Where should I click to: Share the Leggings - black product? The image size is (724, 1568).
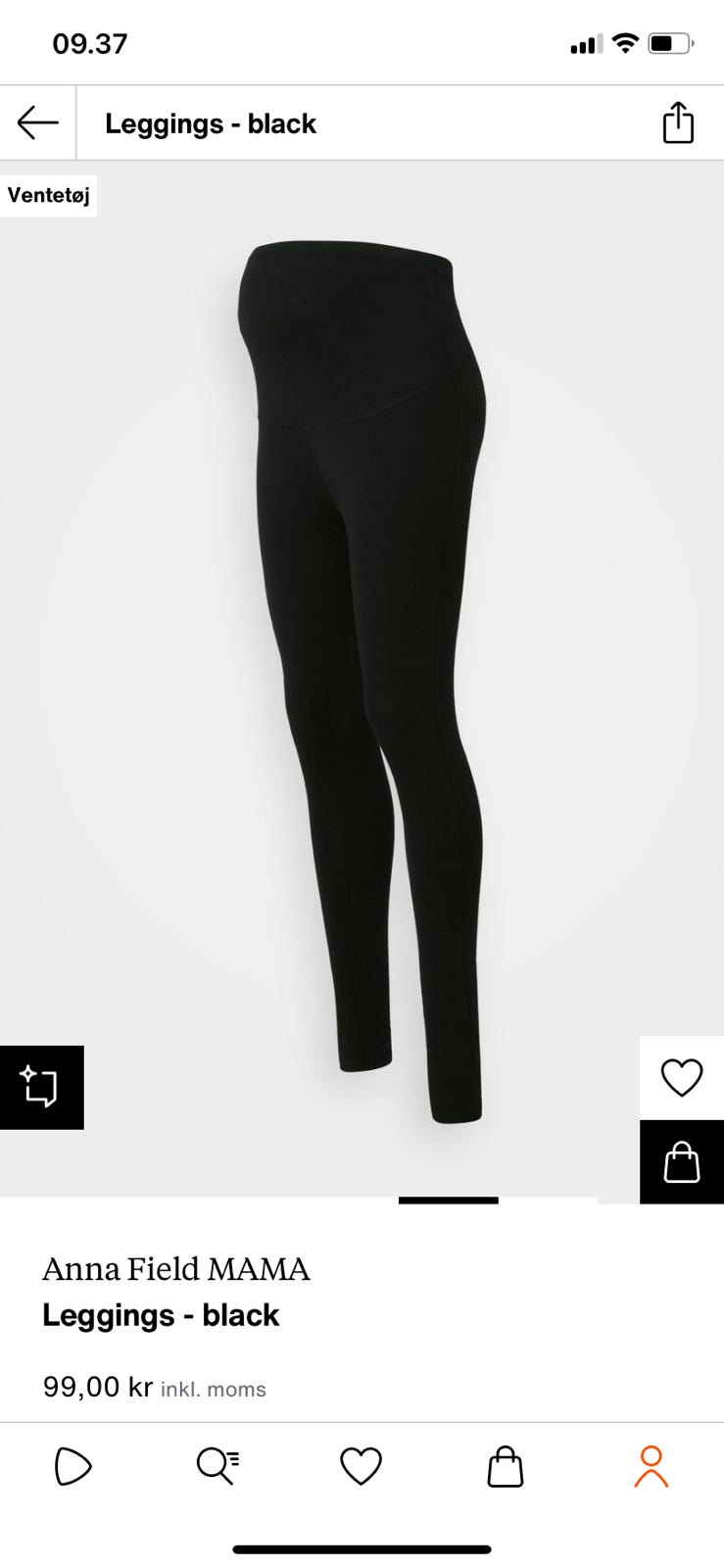(678, 123)
